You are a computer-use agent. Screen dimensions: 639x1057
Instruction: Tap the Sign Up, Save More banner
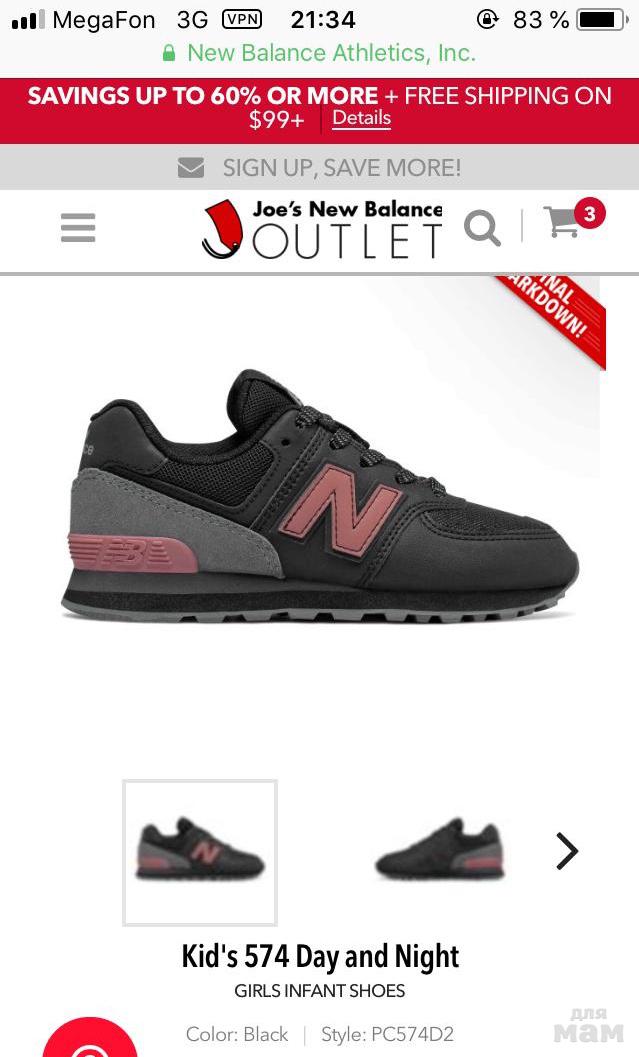(320, 167)
